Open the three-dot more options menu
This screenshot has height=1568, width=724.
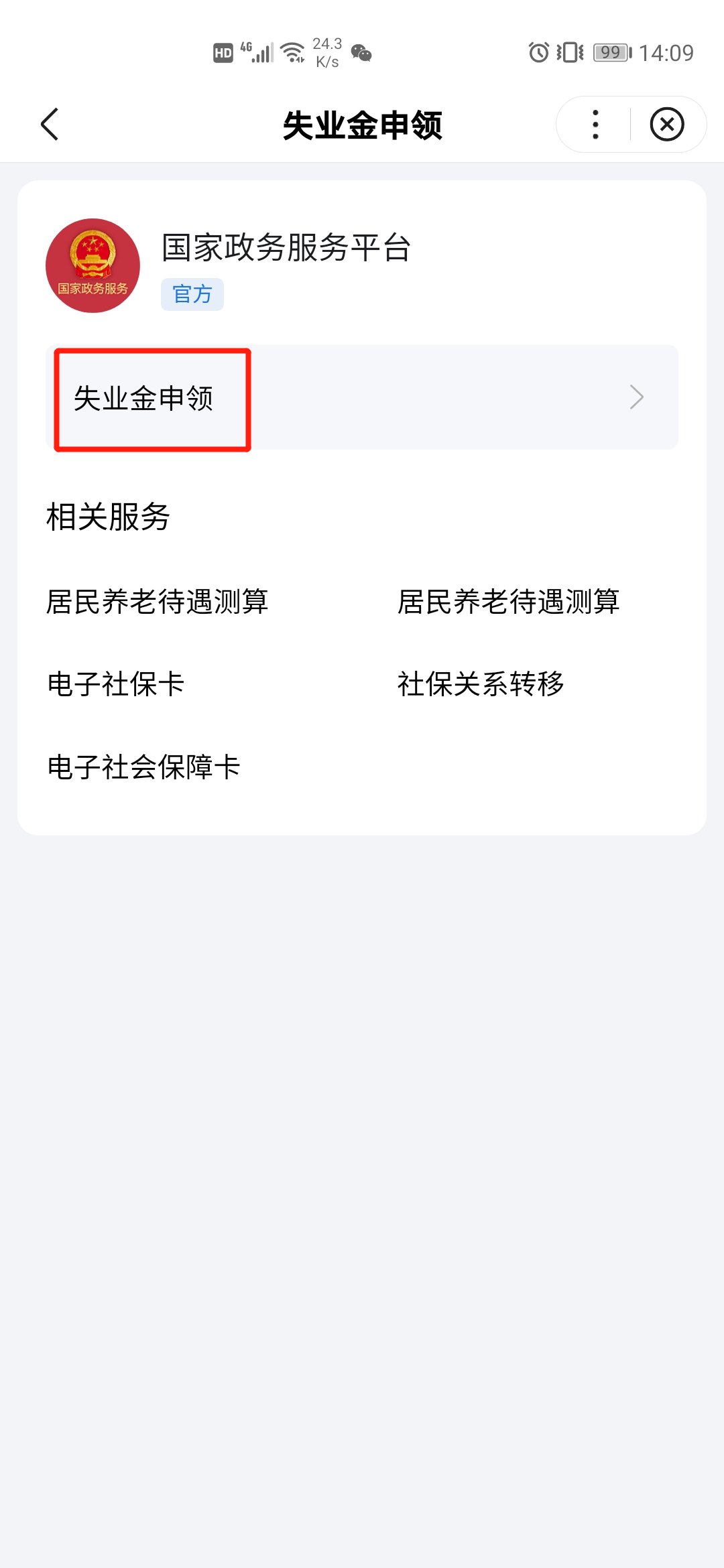(x=595, y=125)
